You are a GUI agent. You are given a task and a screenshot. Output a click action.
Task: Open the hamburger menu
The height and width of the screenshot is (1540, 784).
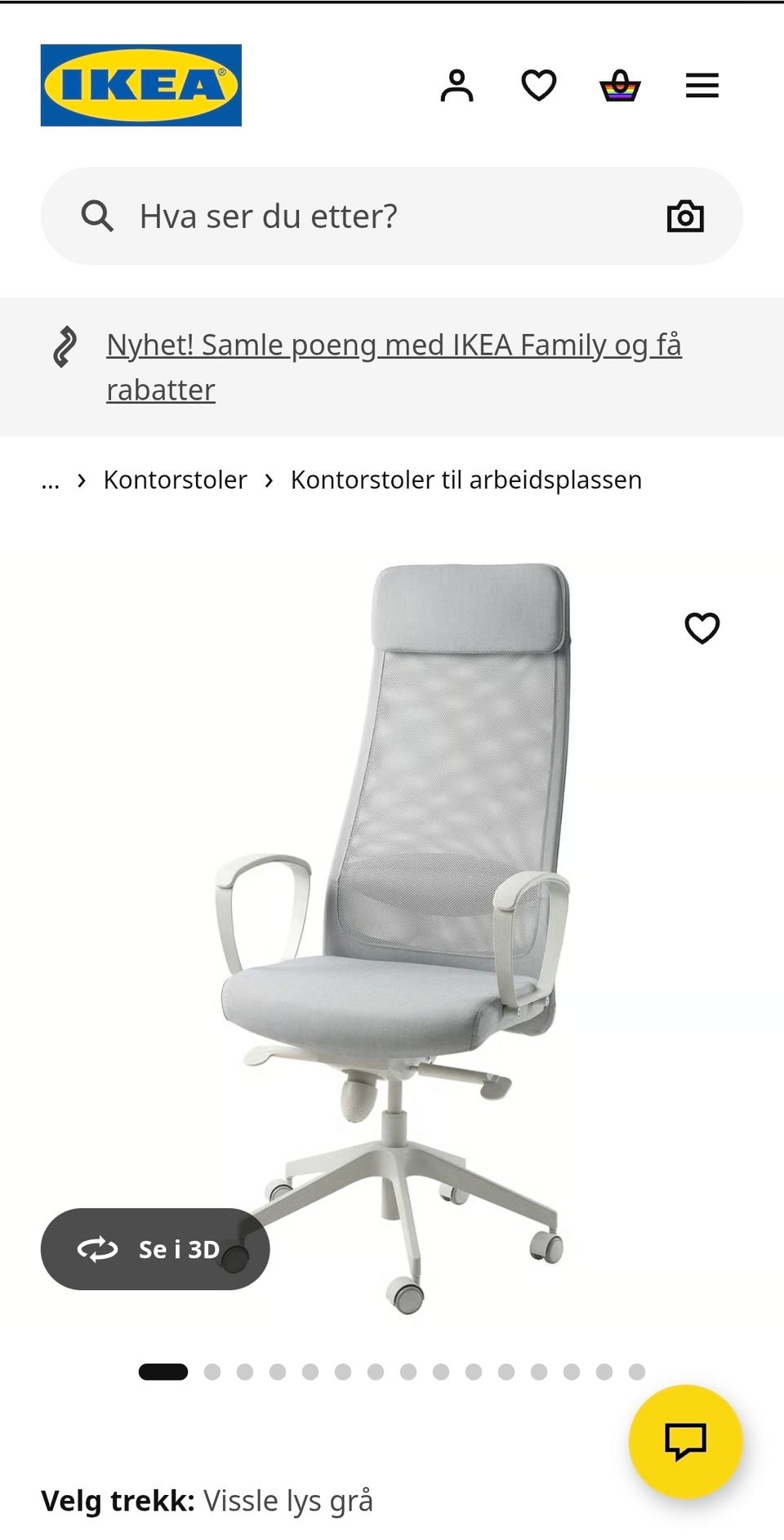[701, 84]
